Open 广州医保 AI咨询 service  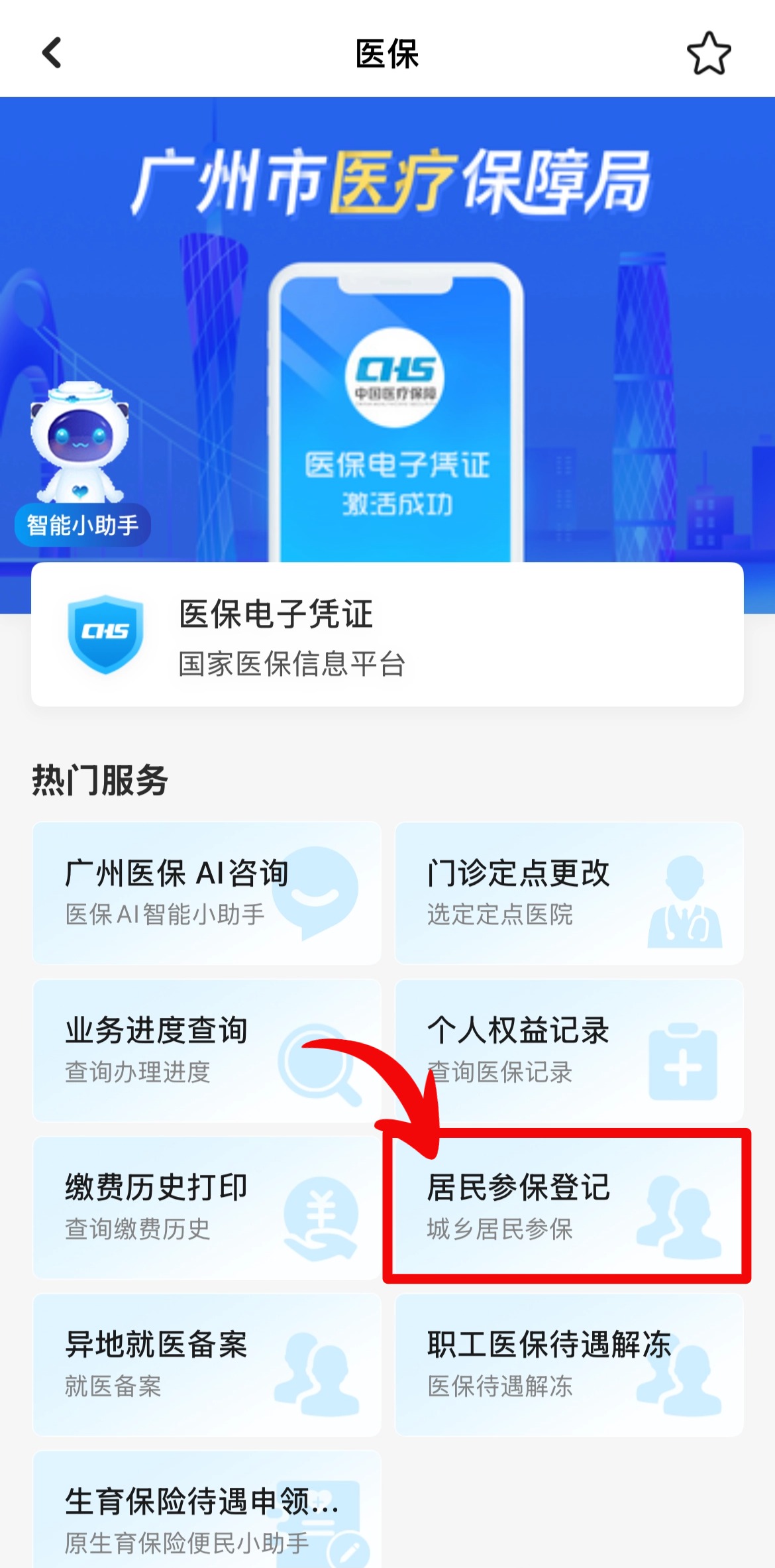click(207, 892)
